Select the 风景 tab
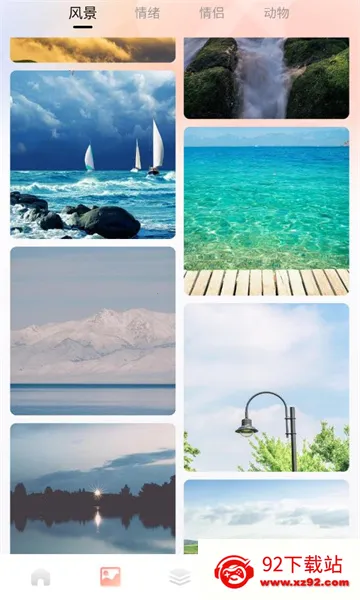 [x=83, y=13]
